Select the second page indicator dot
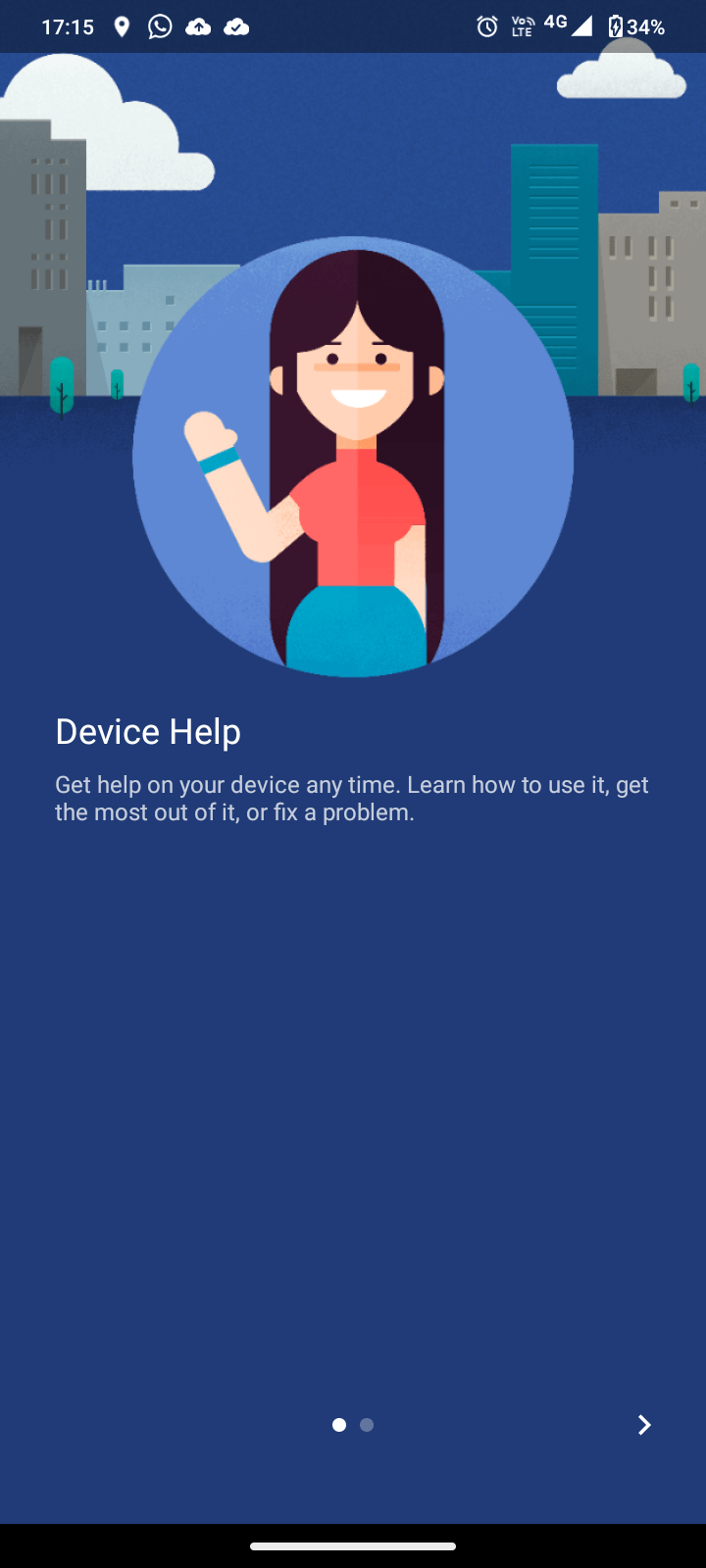 (x=367, y=1425)
